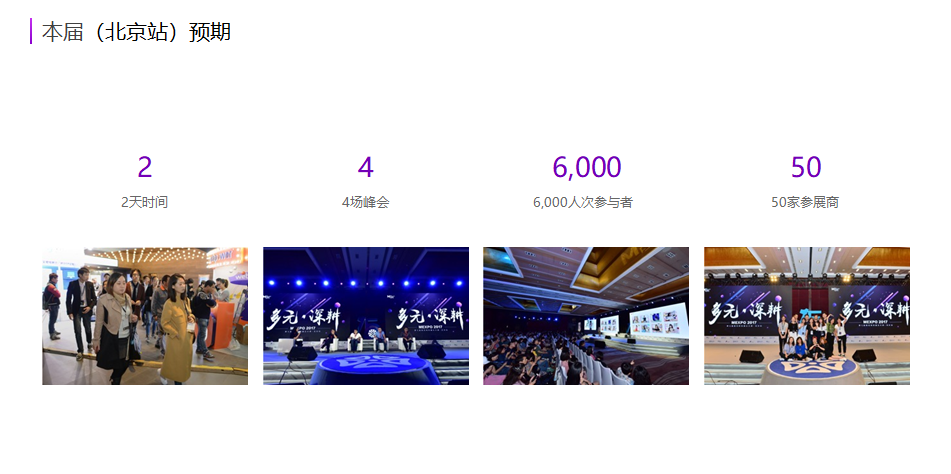This screenshot has height=474, width=951.
Task: View the blue-lit stage panel discussion photo
Action: click(366, 316)
